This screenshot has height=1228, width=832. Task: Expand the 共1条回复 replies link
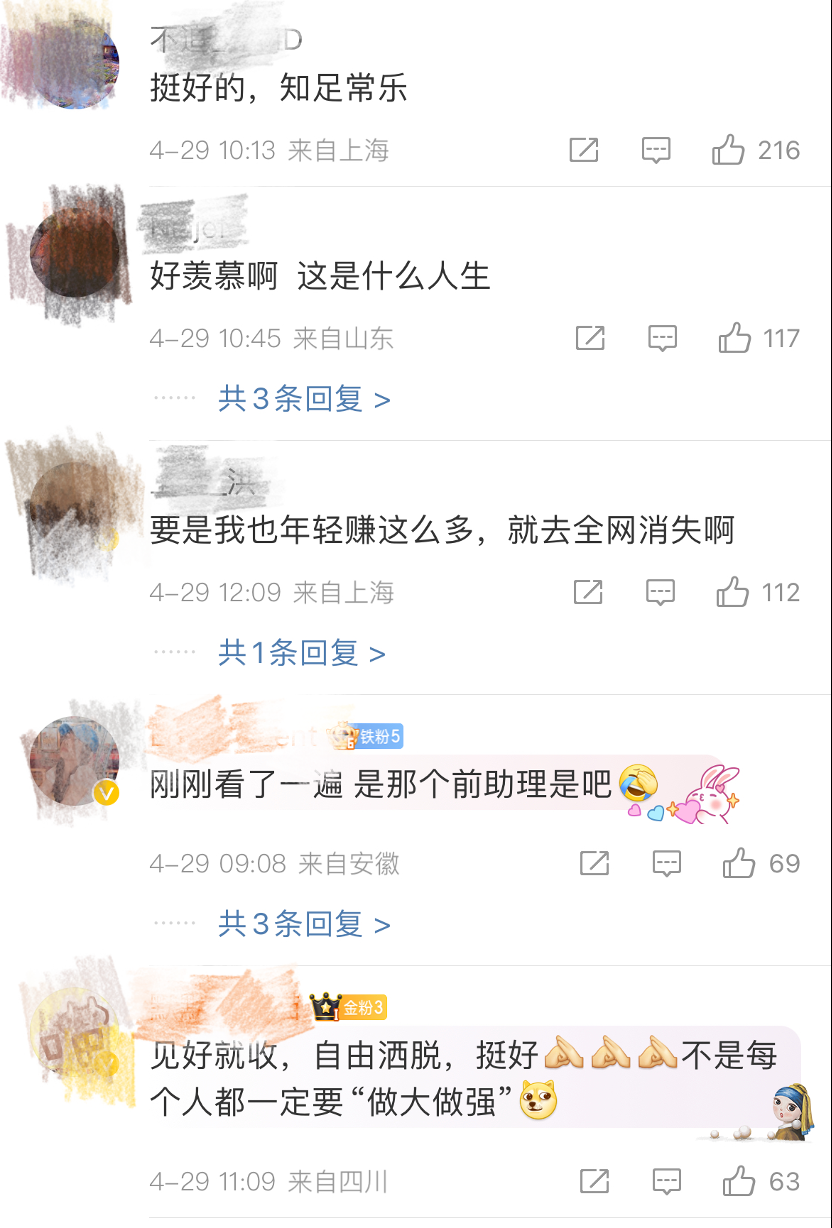pos(301,654)
